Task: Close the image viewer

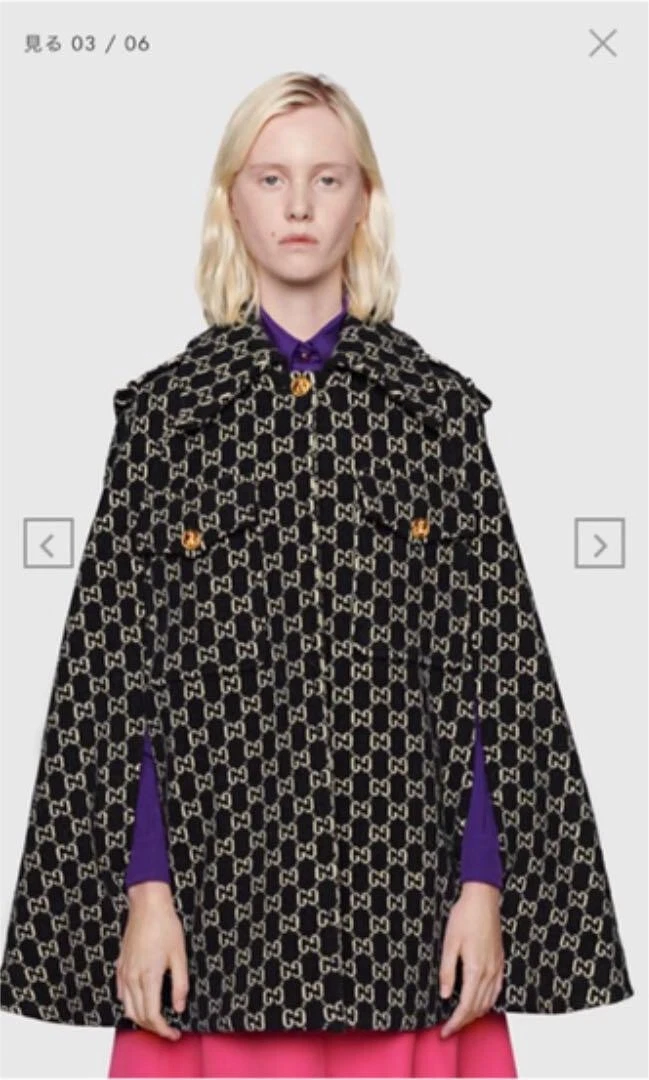Action: tap(603, 43)
